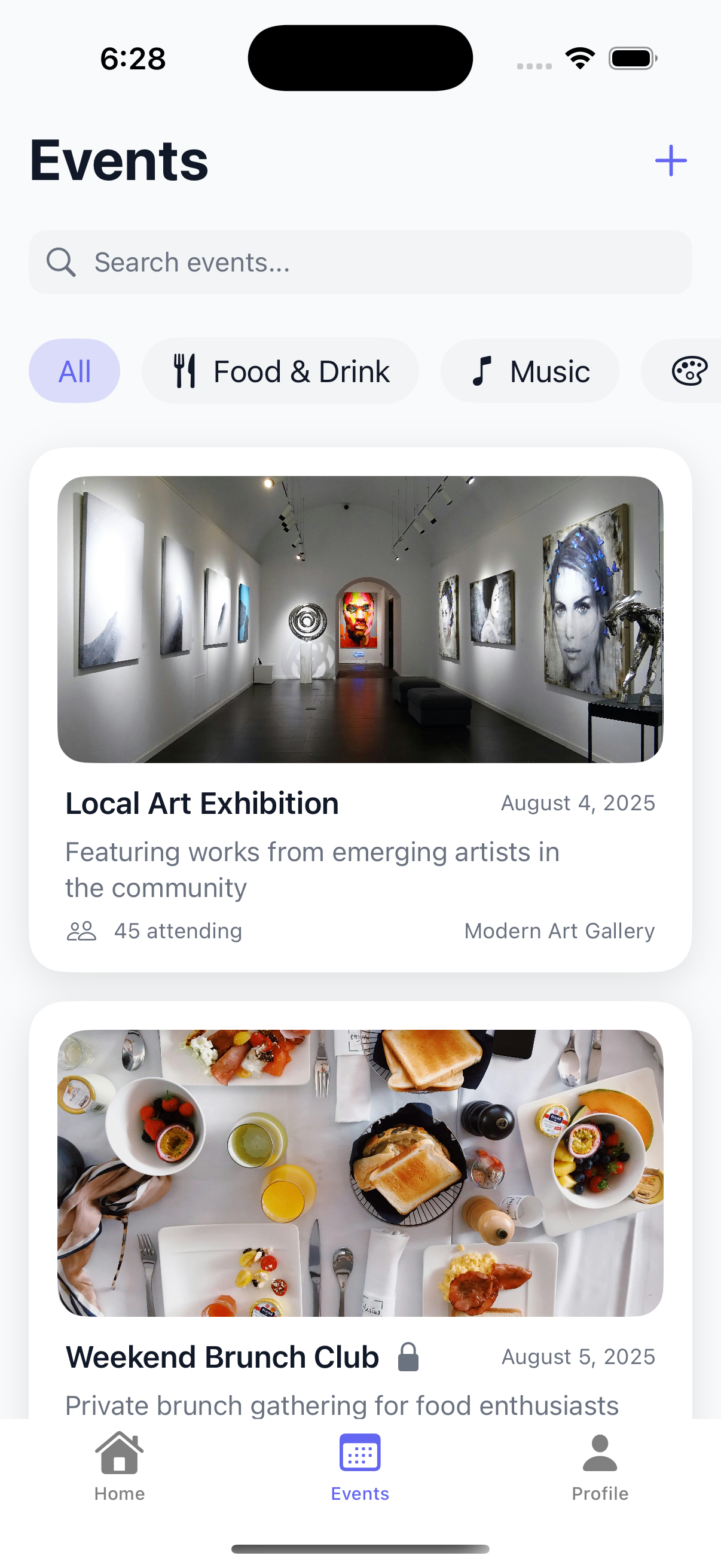
Task: Filter events by Food & Drink
Action: [280, 371]
